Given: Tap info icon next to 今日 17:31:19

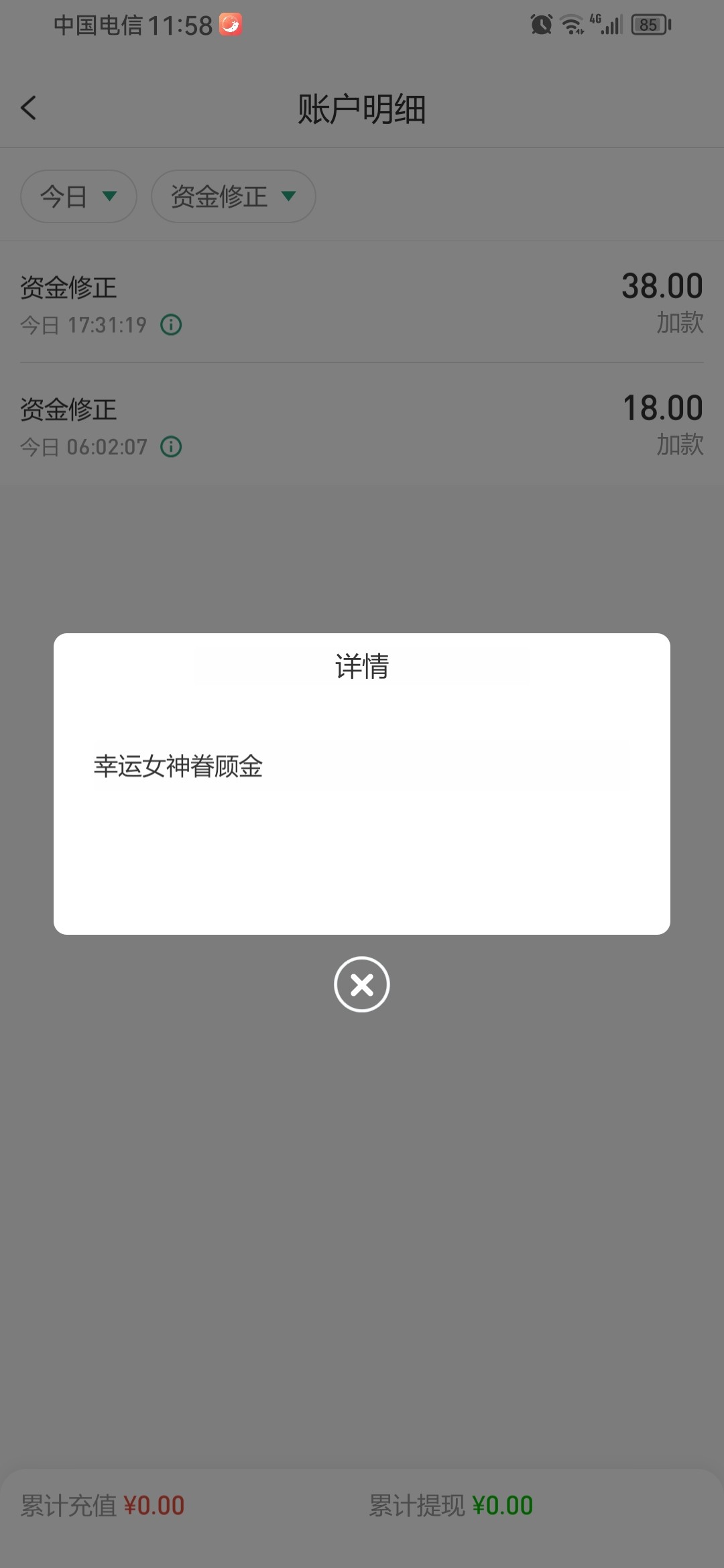Looking at the screenshot, I should click(171, 326).
